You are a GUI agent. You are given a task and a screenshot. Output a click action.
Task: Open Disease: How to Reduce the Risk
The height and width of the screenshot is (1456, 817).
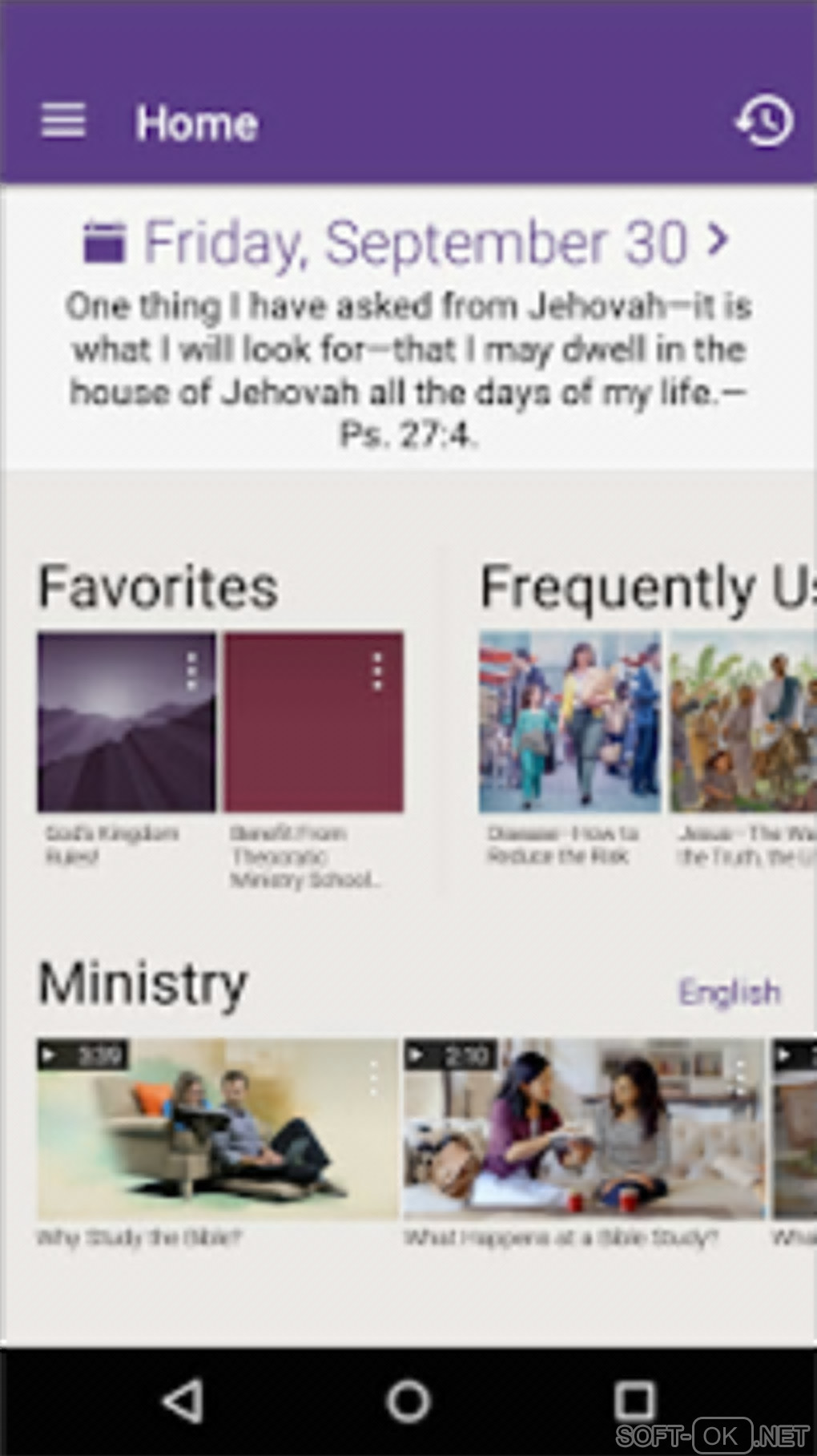pyautogui.click(x=569, y=721)
